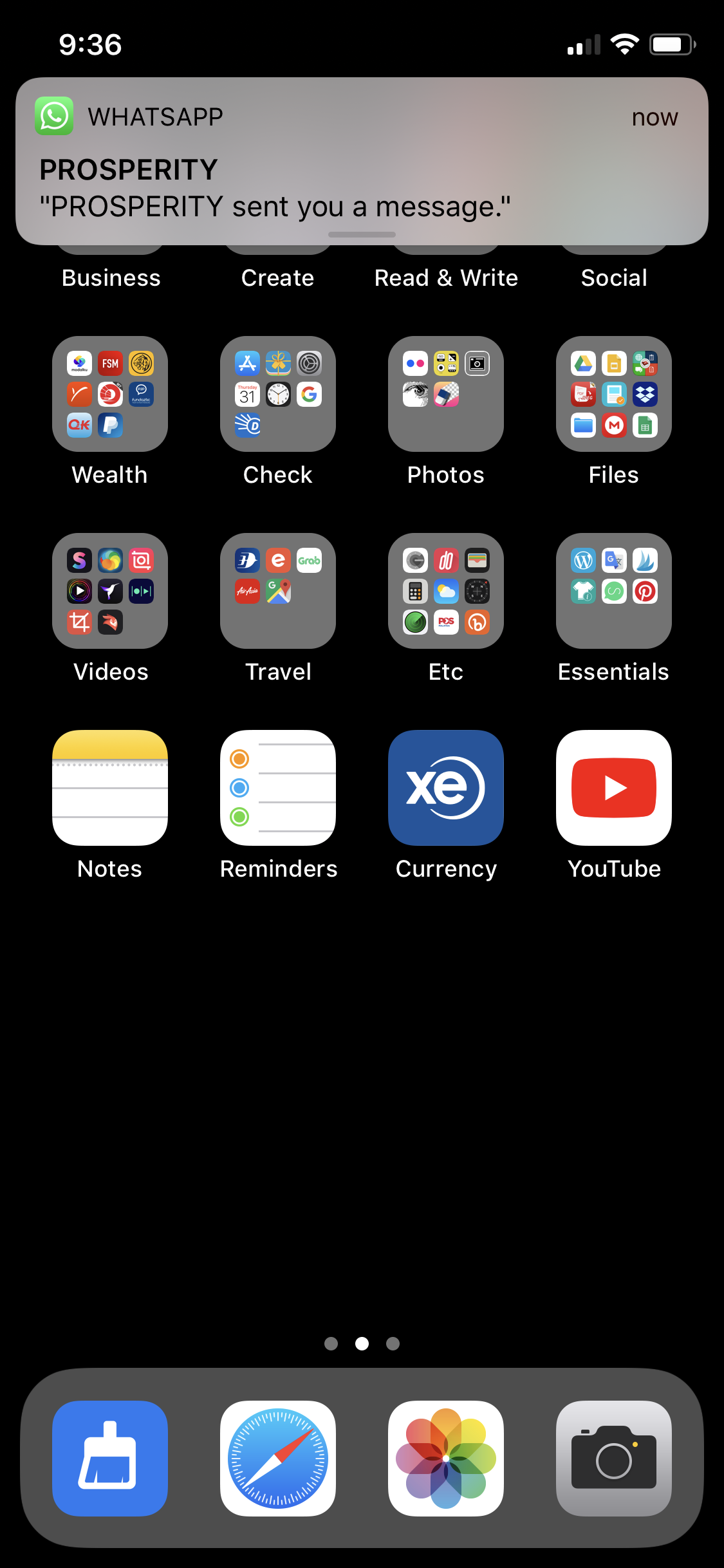The height and width of the screenshot is (1568, 724).
Task: Open the Check folder
Action: (278, 394)
